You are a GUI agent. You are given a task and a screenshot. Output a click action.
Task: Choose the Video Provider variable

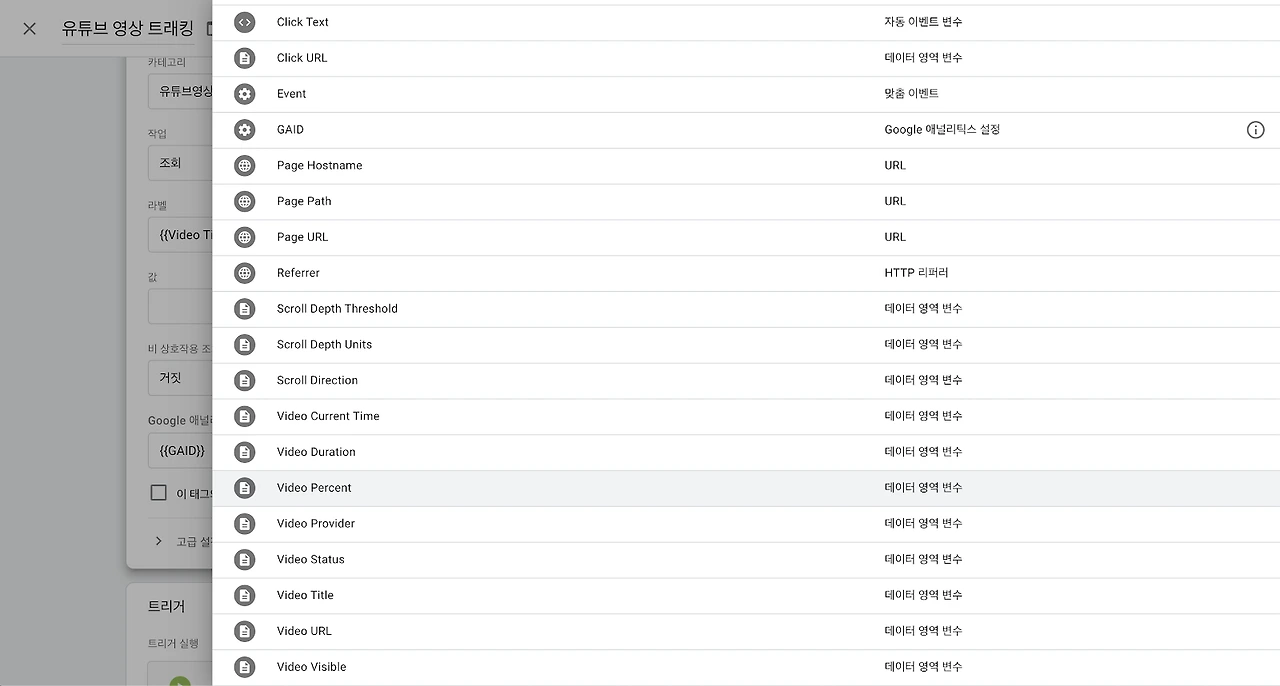746,524
